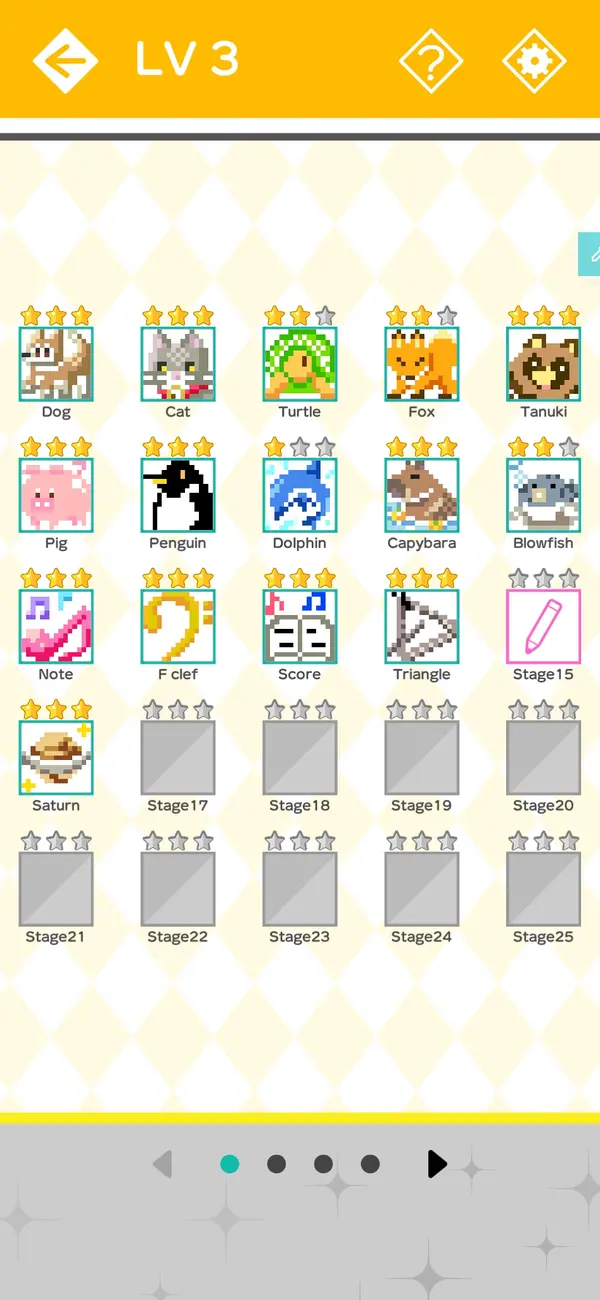Open the Triangle puzzle
The width and height of the screenshot is (600, 1300).
tap(422, 626)
